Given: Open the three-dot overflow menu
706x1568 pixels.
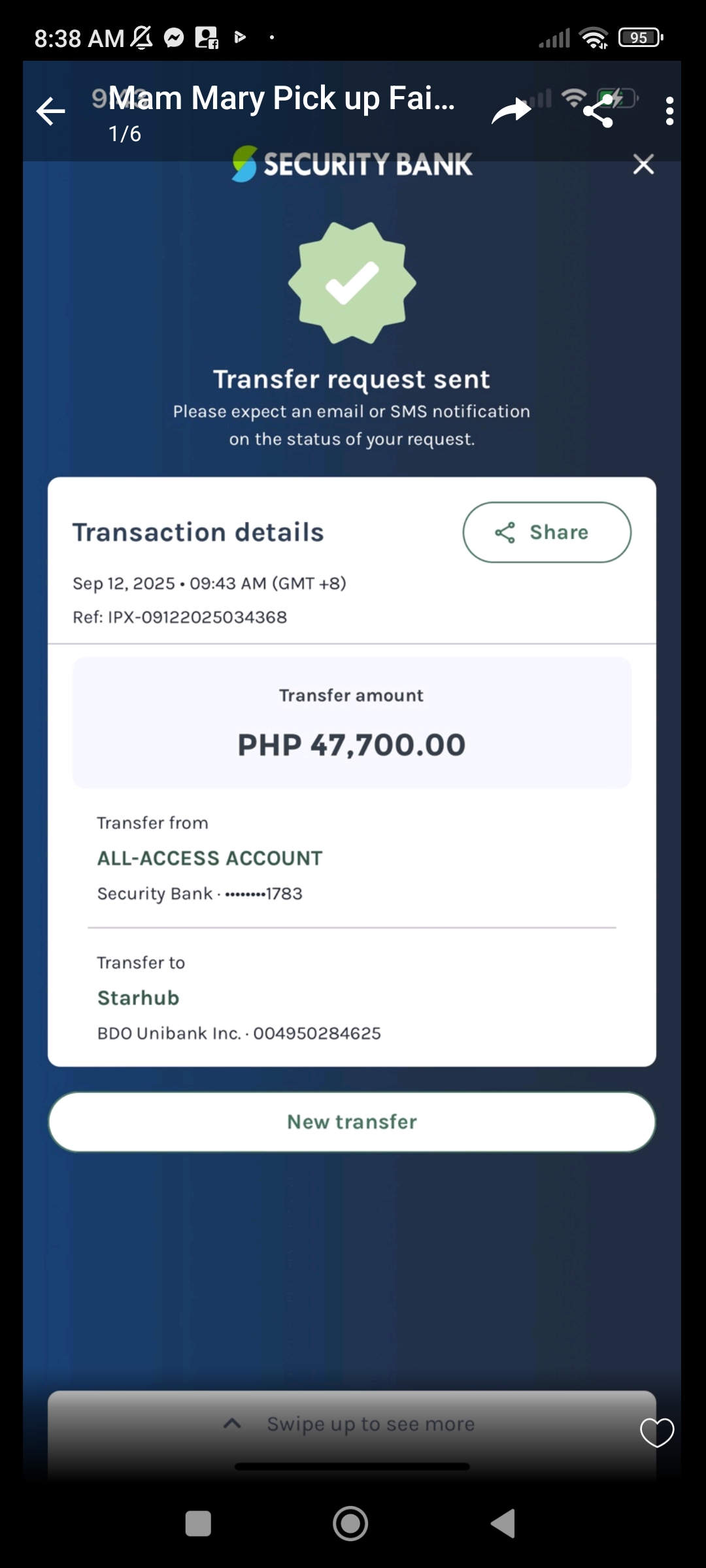Looking at the screenshot, I should (x=669, y=111).
